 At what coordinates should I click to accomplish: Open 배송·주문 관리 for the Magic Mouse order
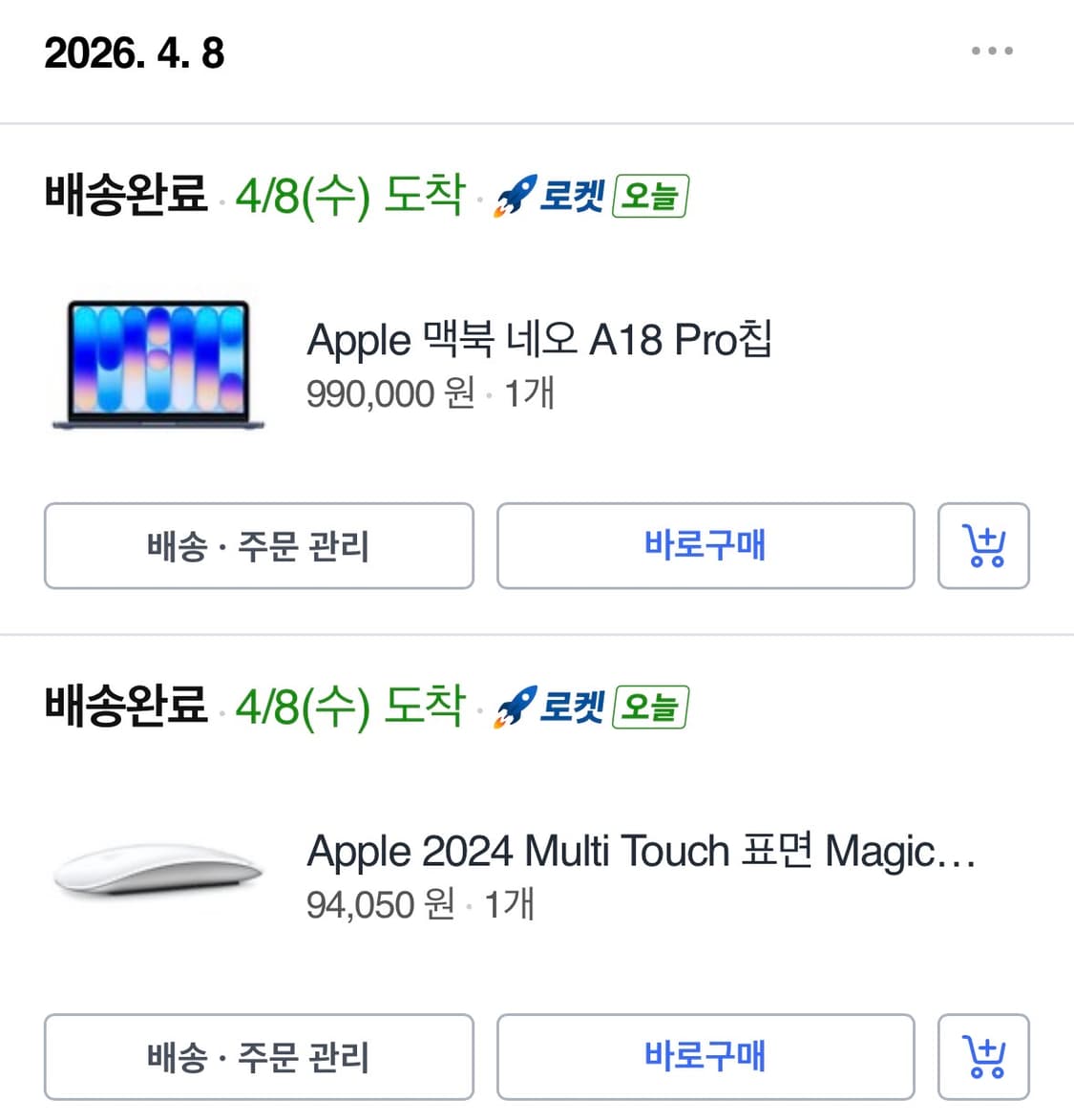(258, 1057)
